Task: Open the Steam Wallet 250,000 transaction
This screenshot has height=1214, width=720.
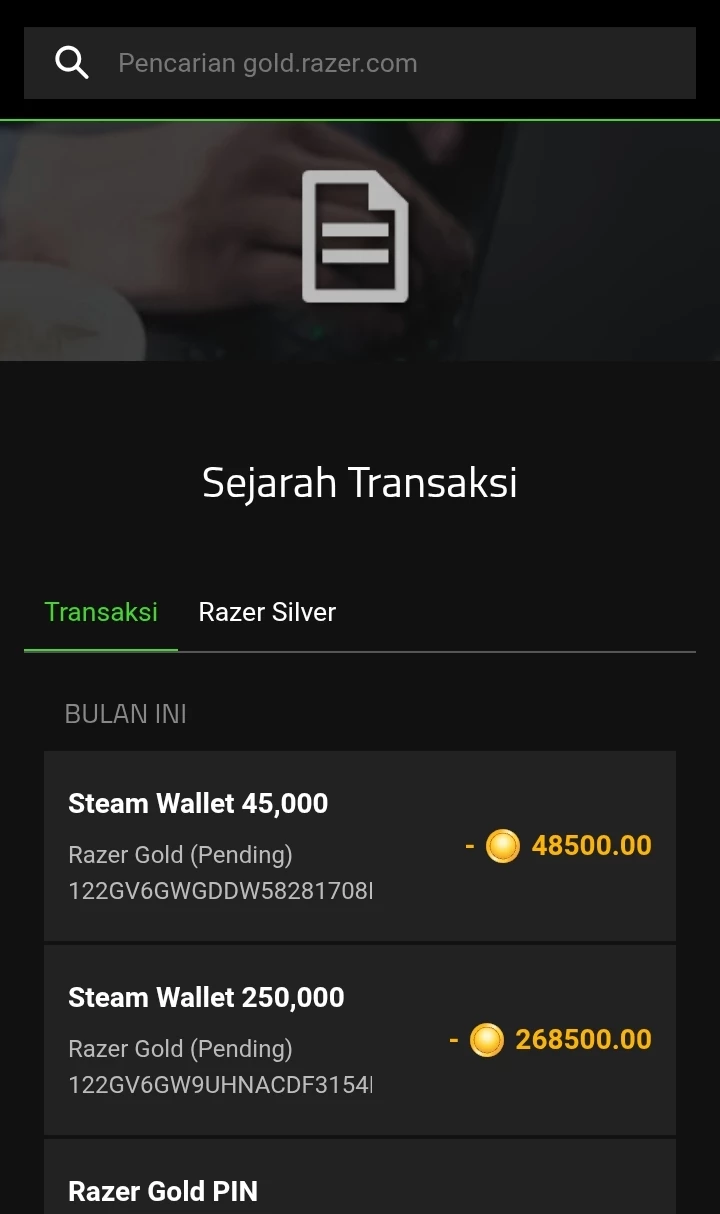Action: [360, 1039]
